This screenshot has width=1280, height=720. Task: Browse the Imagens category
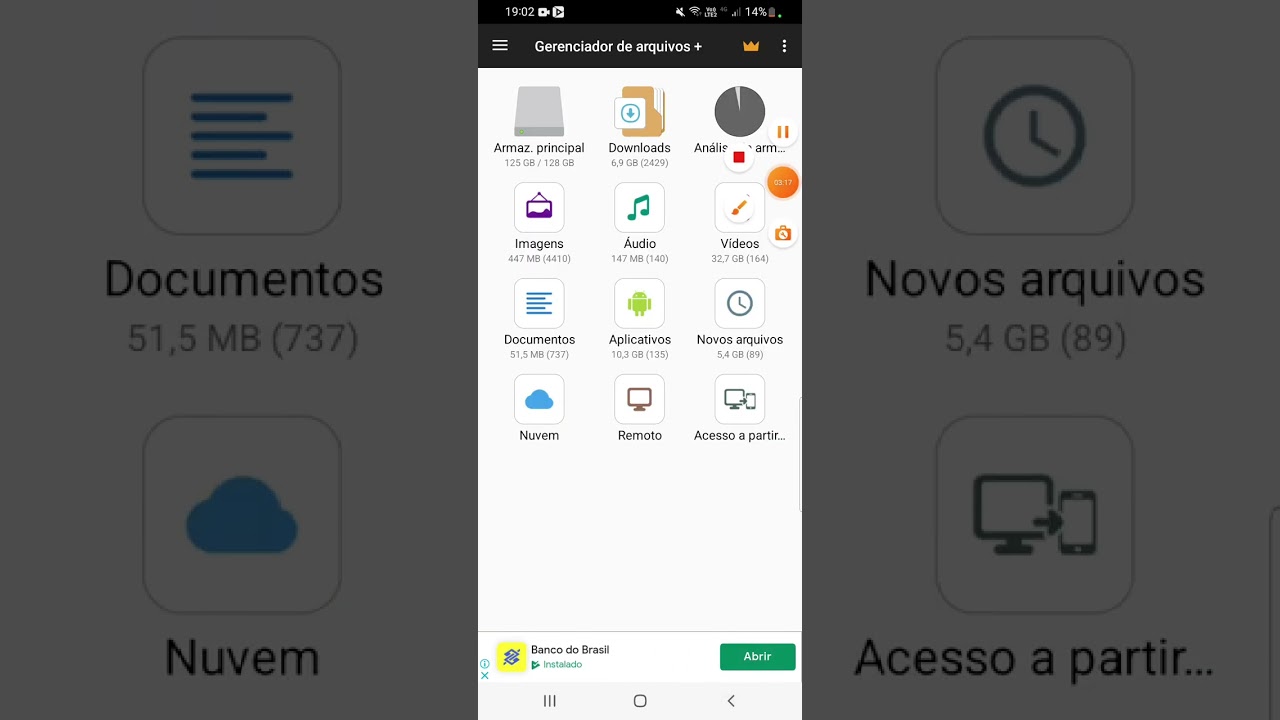click(539, 208)
